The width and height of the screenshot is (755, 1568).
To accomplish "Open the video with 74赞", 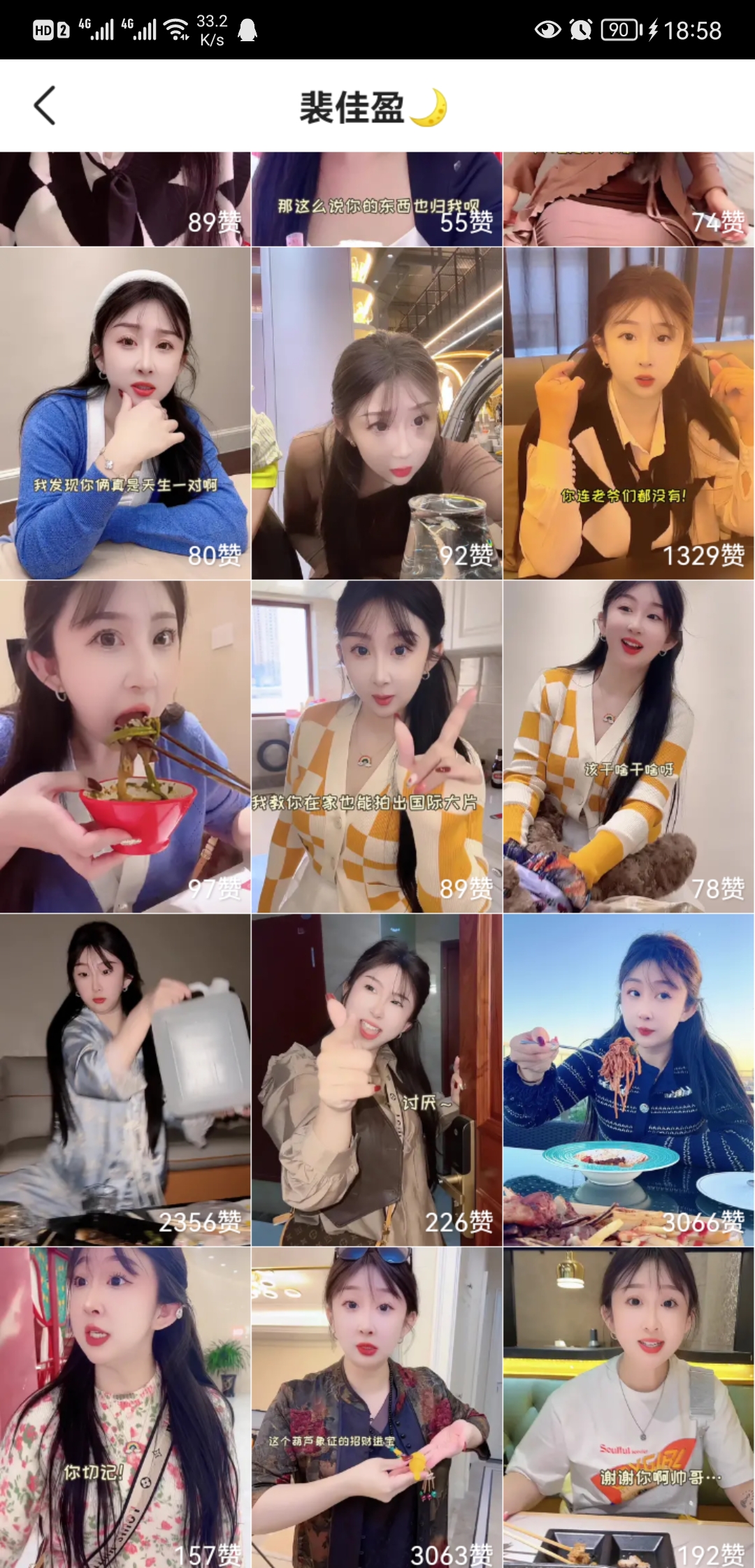I will tap(628, 199).
